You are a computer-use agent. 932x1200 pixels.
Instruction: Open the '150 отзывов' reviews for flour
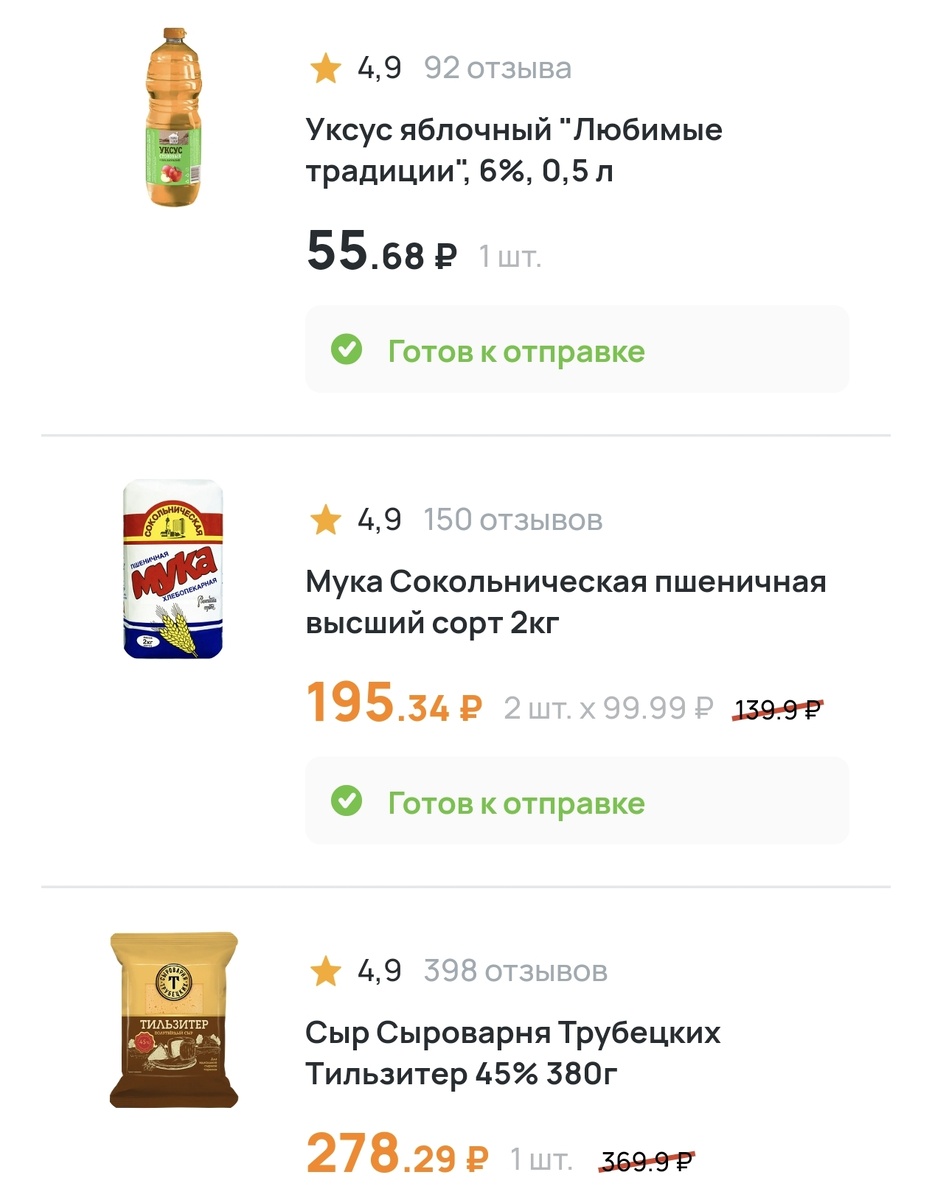513,519
